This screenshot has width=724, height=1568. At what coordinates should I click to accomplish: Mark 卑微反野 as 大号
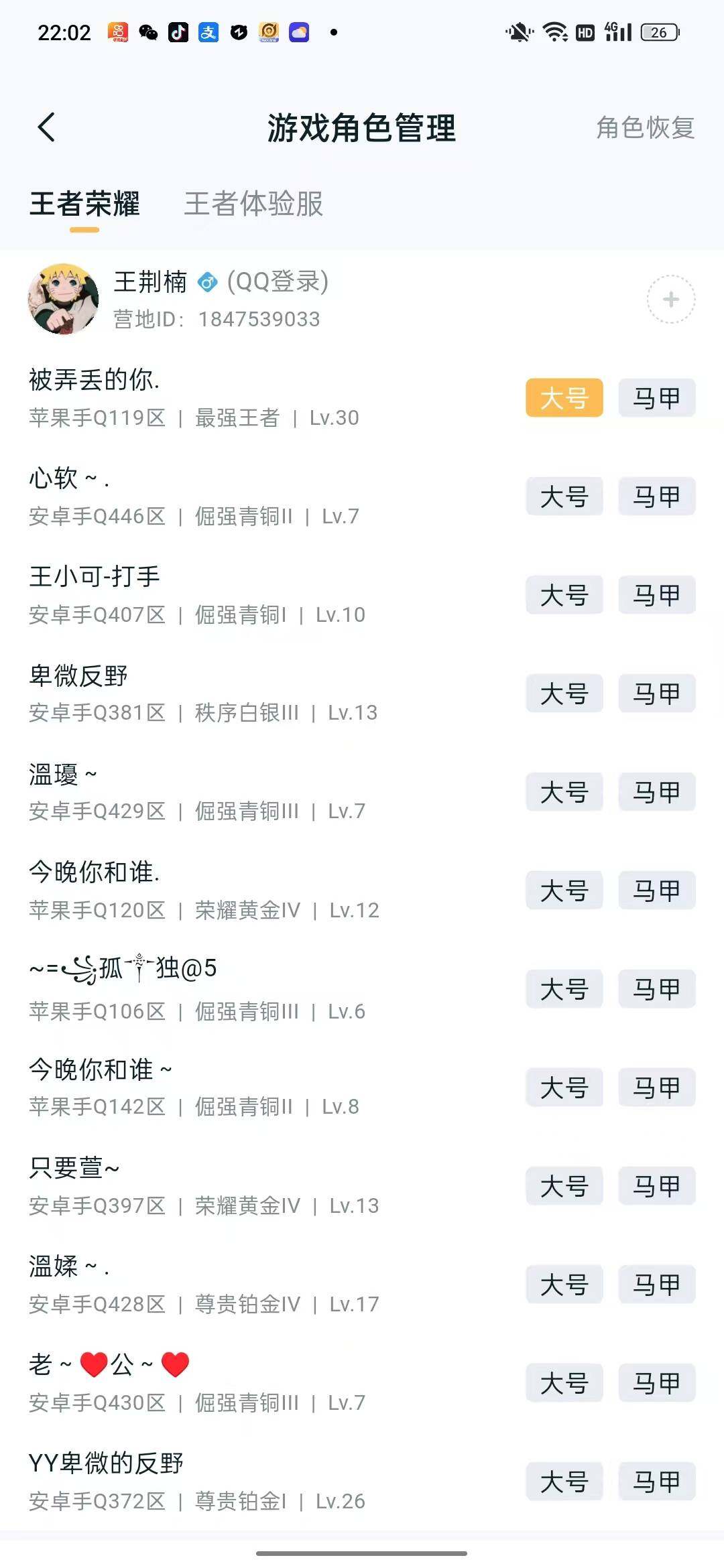click(563, 694)
